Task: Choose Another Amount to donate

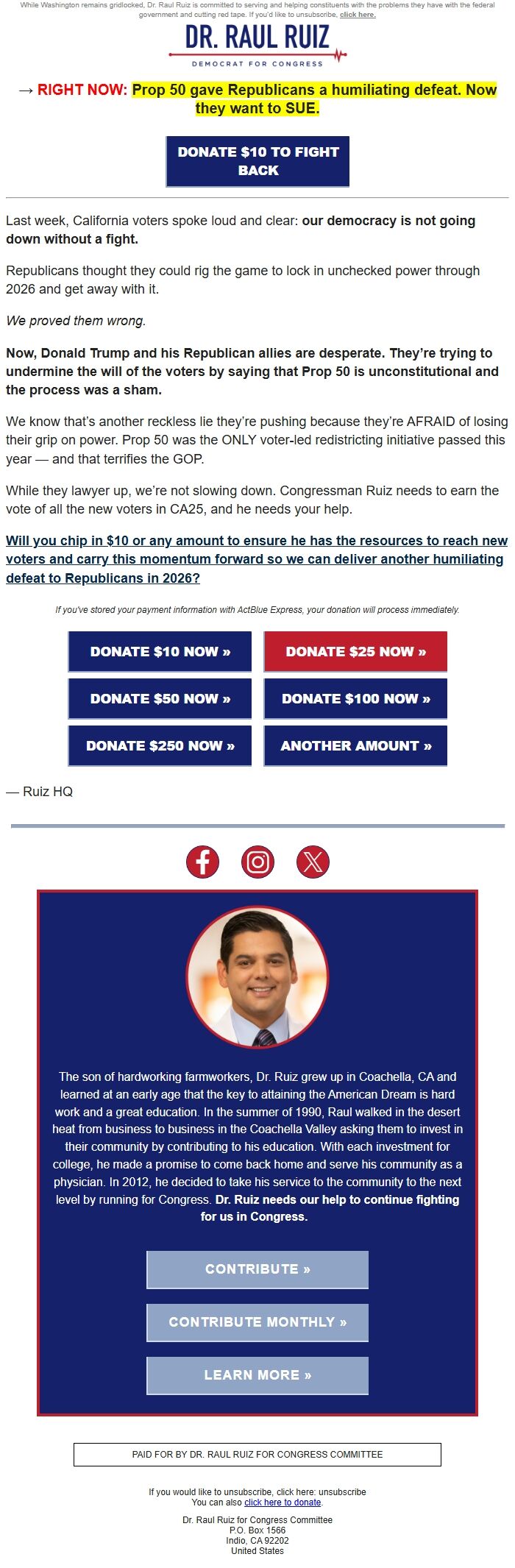Action: point(355,745)
